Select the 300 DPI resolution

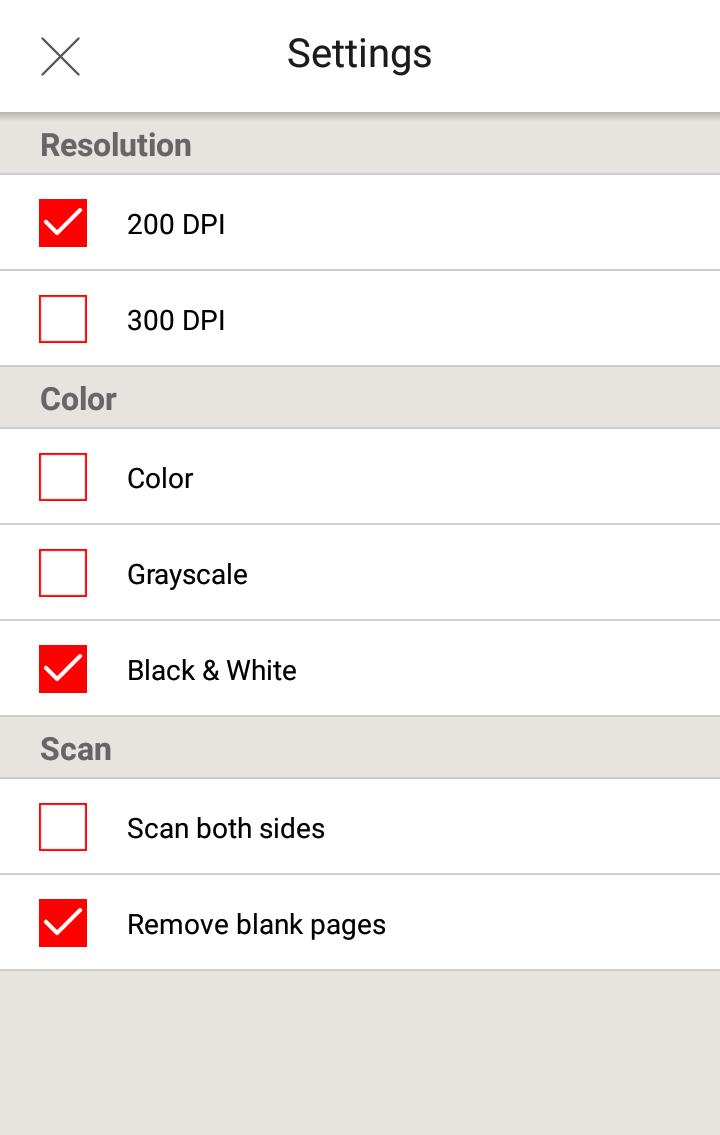(x=63, y=318)
